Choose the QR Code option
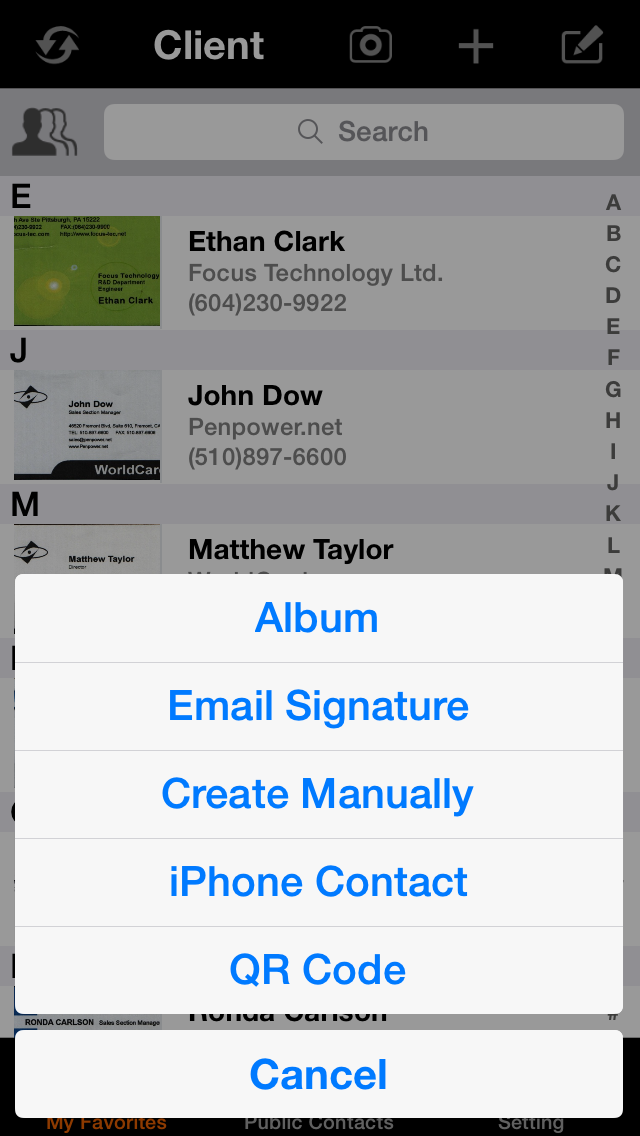 (318, 969)
